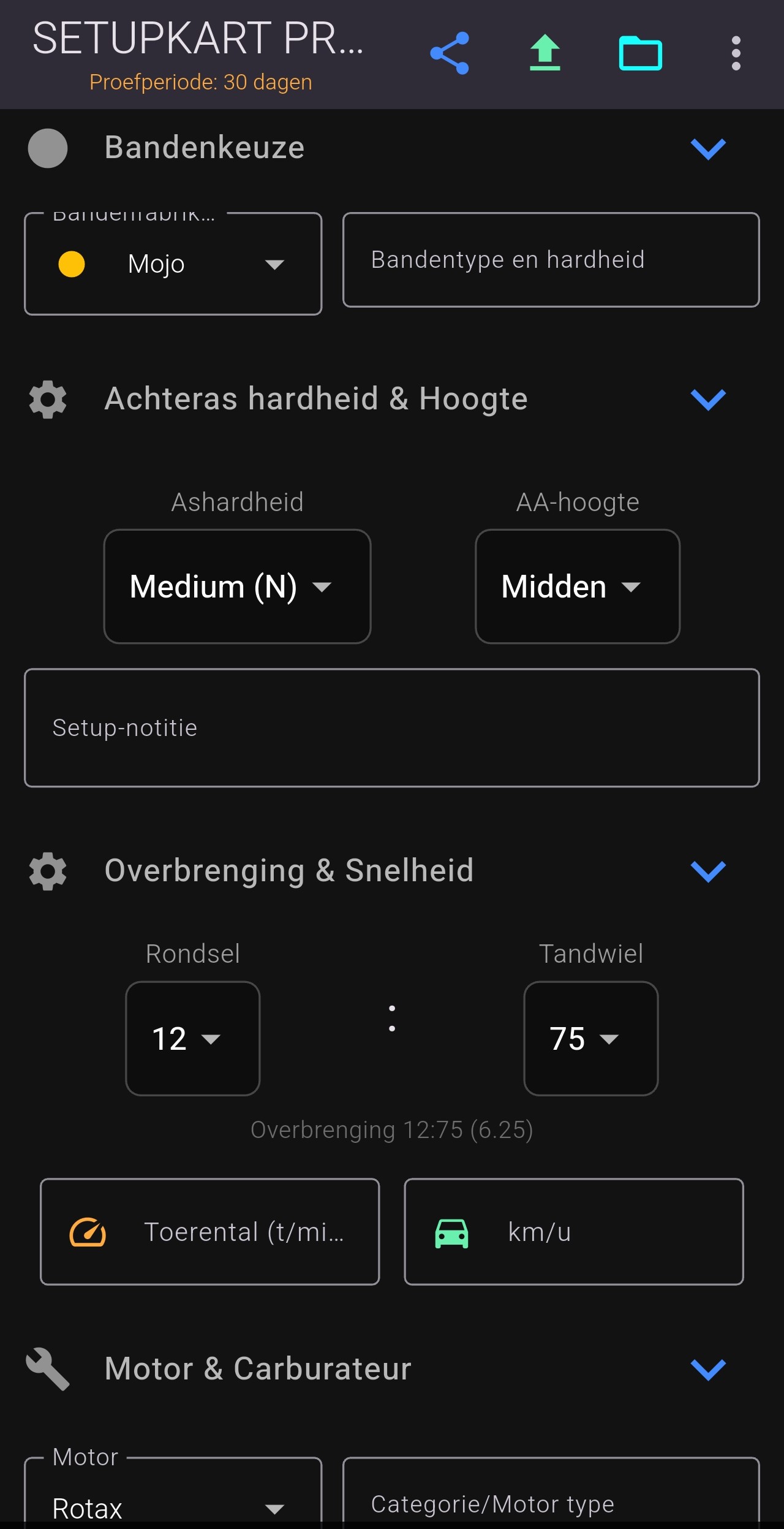Enter a Setup-notitie
Viewport: 784px width, 1529px height.
coord(391,727)
